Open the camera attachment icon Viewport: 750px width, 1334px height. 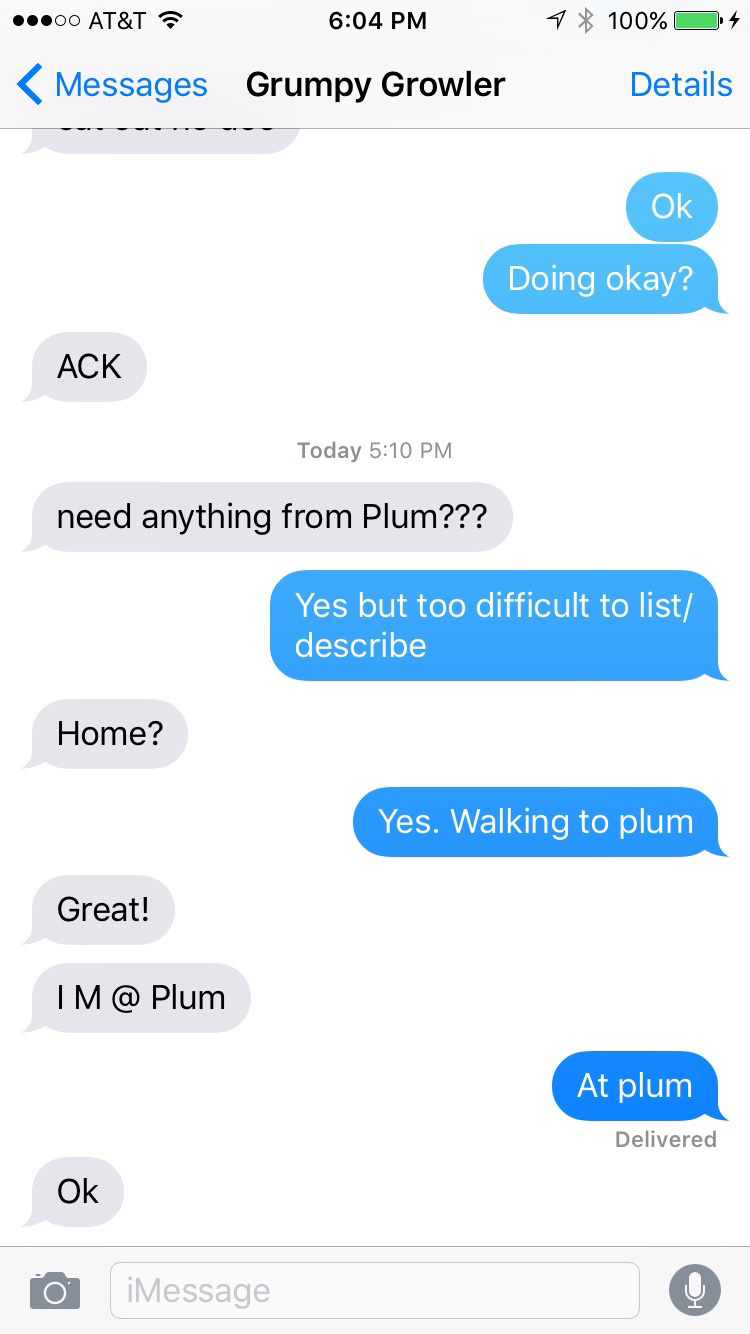[54, 1290]
